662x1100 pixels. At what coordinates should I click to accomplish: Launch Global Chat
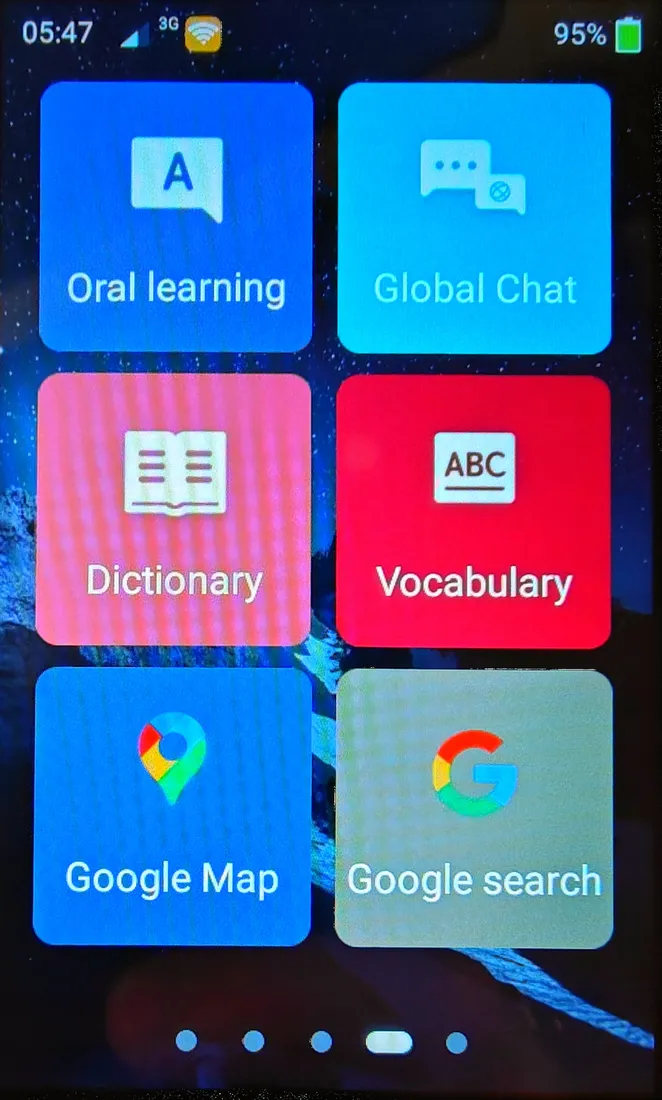point(474,219)
